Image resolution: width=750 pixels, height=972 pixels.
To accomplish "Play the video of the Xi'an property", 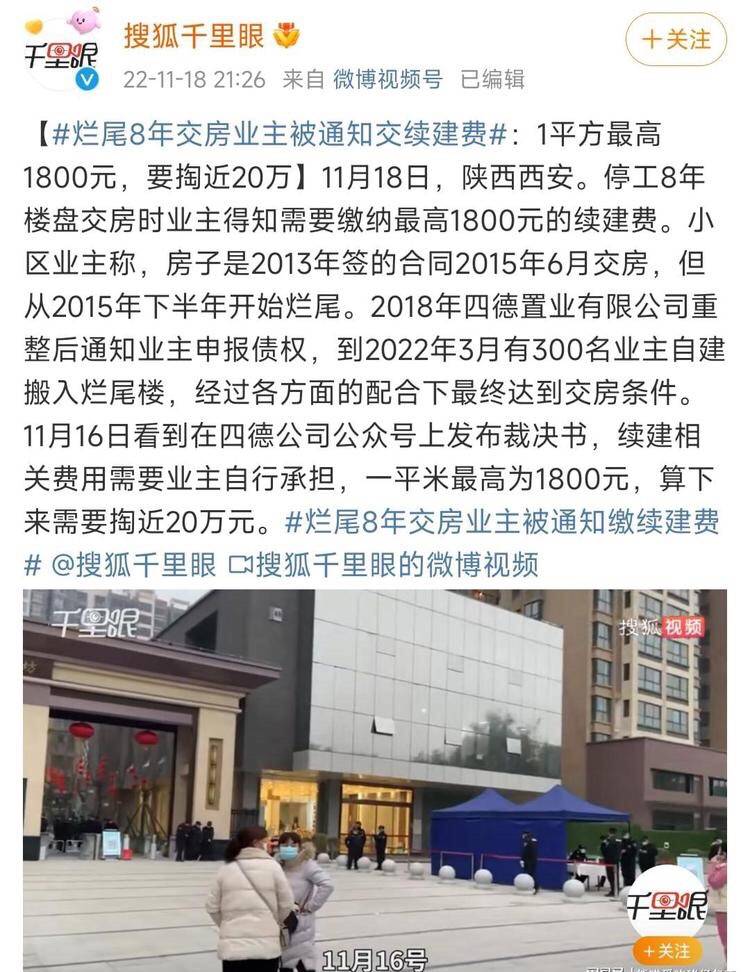I will click(x=374, y=780).
